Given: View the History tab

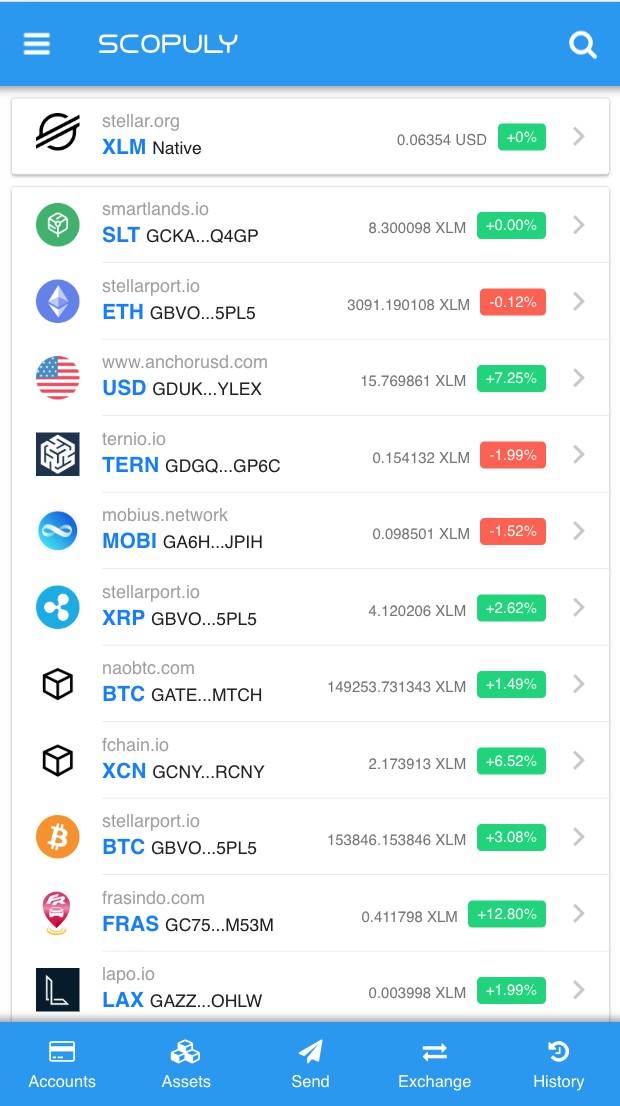Looking at the screenshot, I should coord(558,1064).
